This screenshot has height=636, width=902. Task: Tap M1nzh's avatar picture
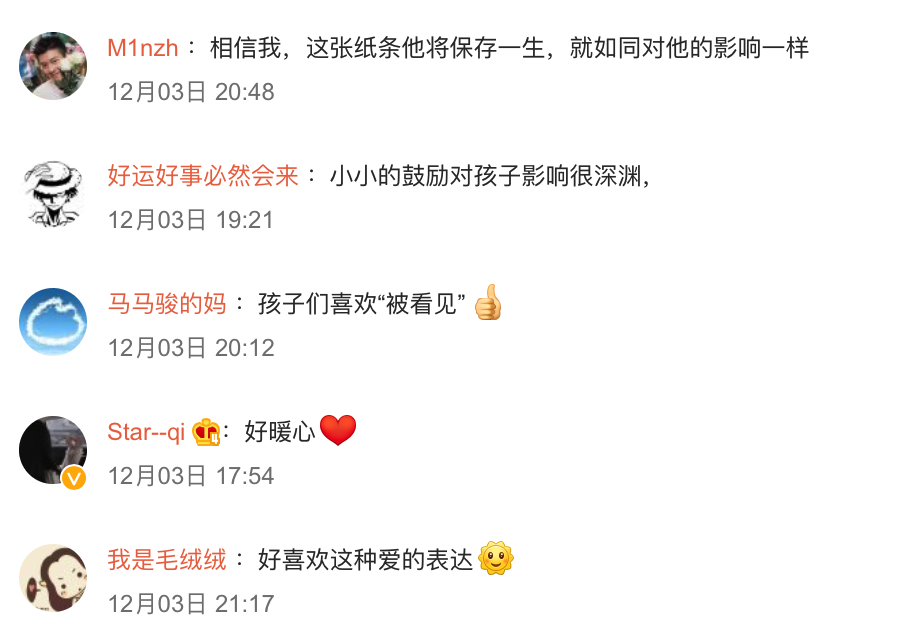point(53,66)
